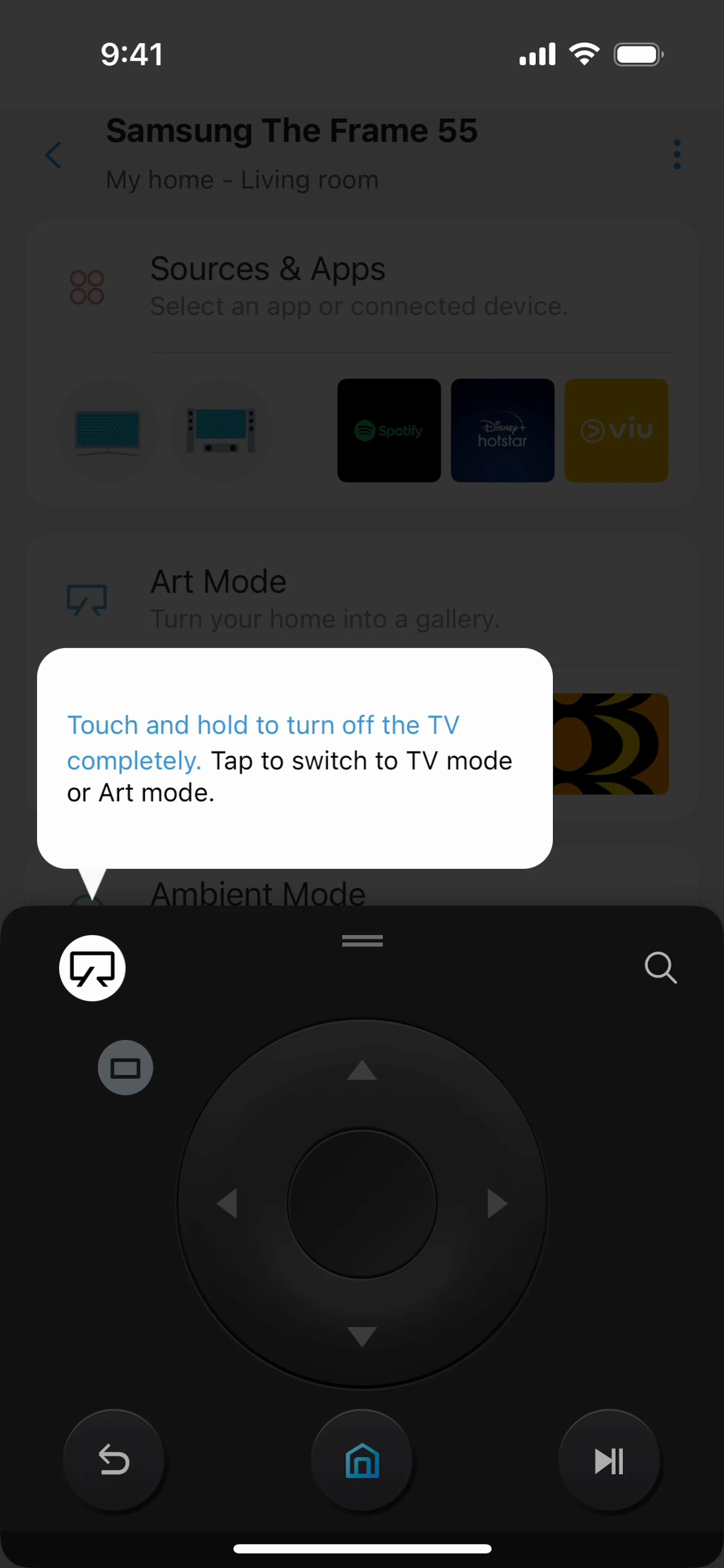Navigate down on the directional pad
724x1568 pixels.
[362, 1336]
